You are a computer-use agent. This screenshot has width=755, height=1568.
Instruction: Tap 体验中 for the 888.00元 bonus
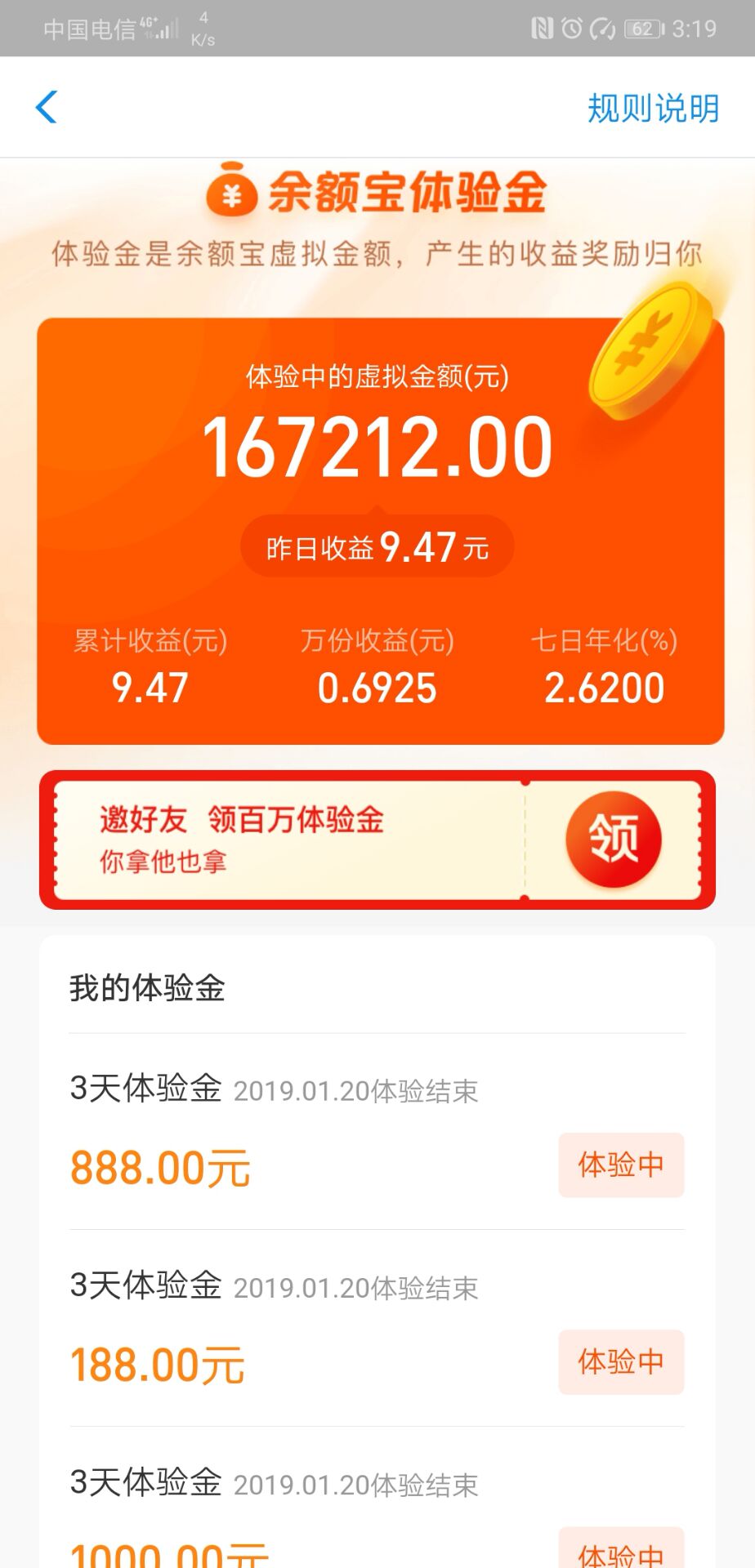tap(621, 1165)
